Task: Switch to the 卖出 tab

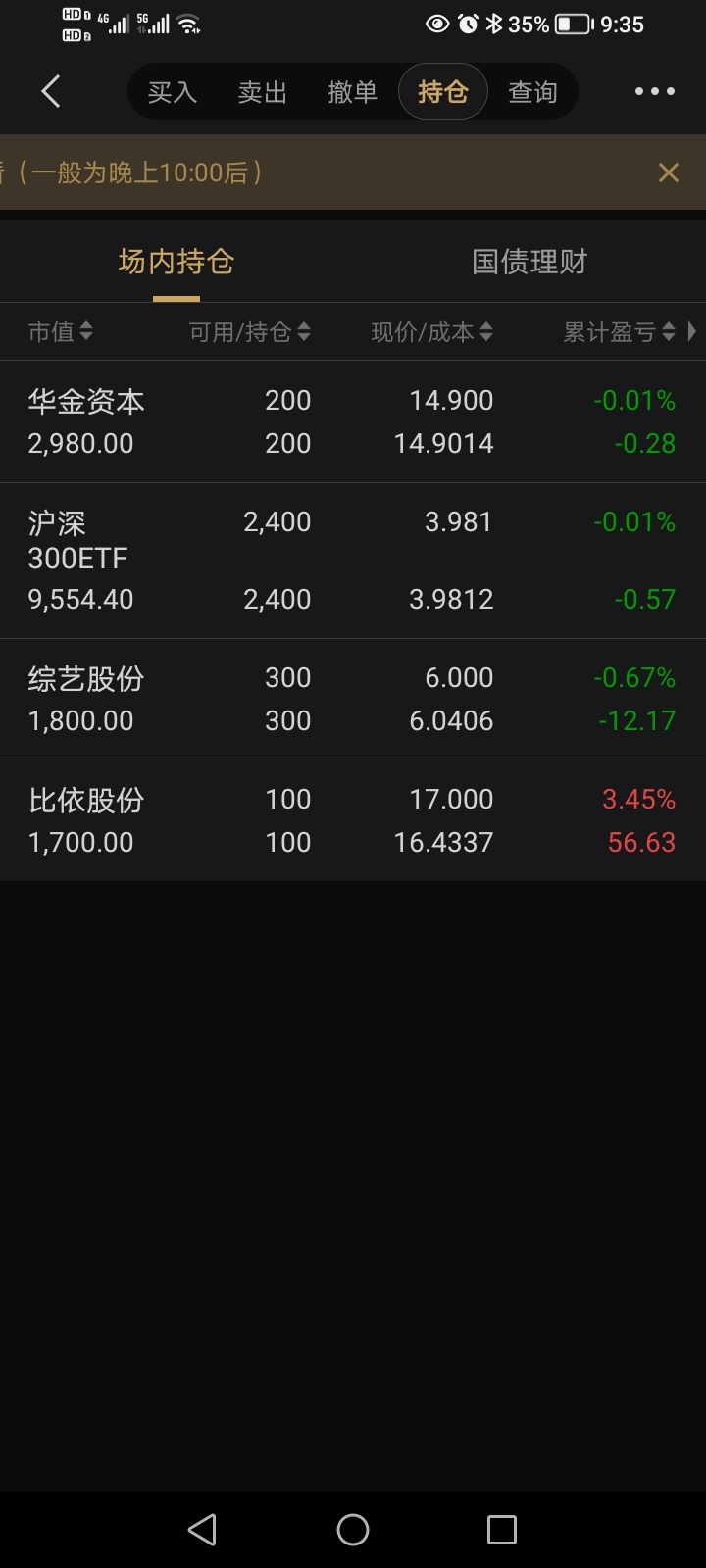Action: click(x=262, y=92)
